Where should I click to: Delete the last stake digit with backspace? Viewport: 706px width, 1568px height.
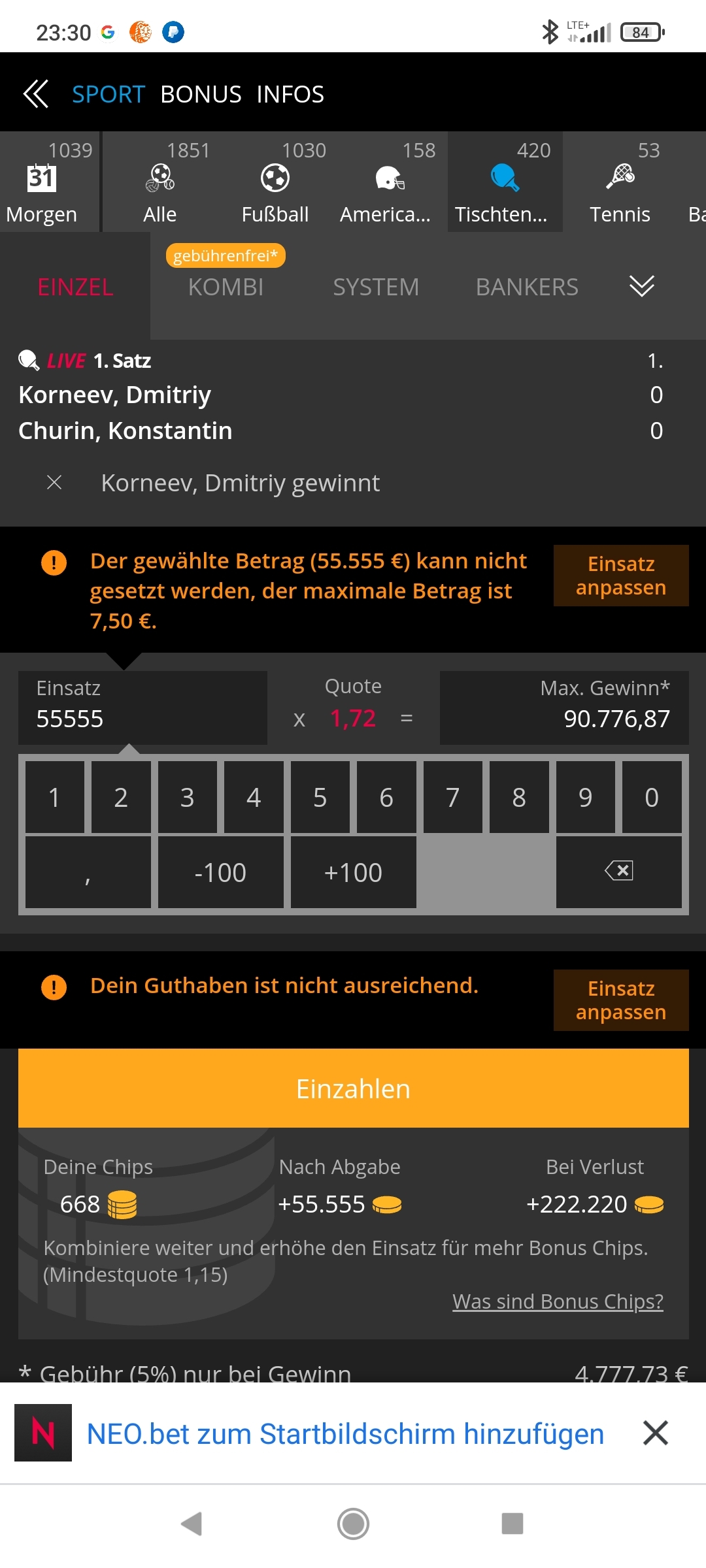click(x=618, y=872)
